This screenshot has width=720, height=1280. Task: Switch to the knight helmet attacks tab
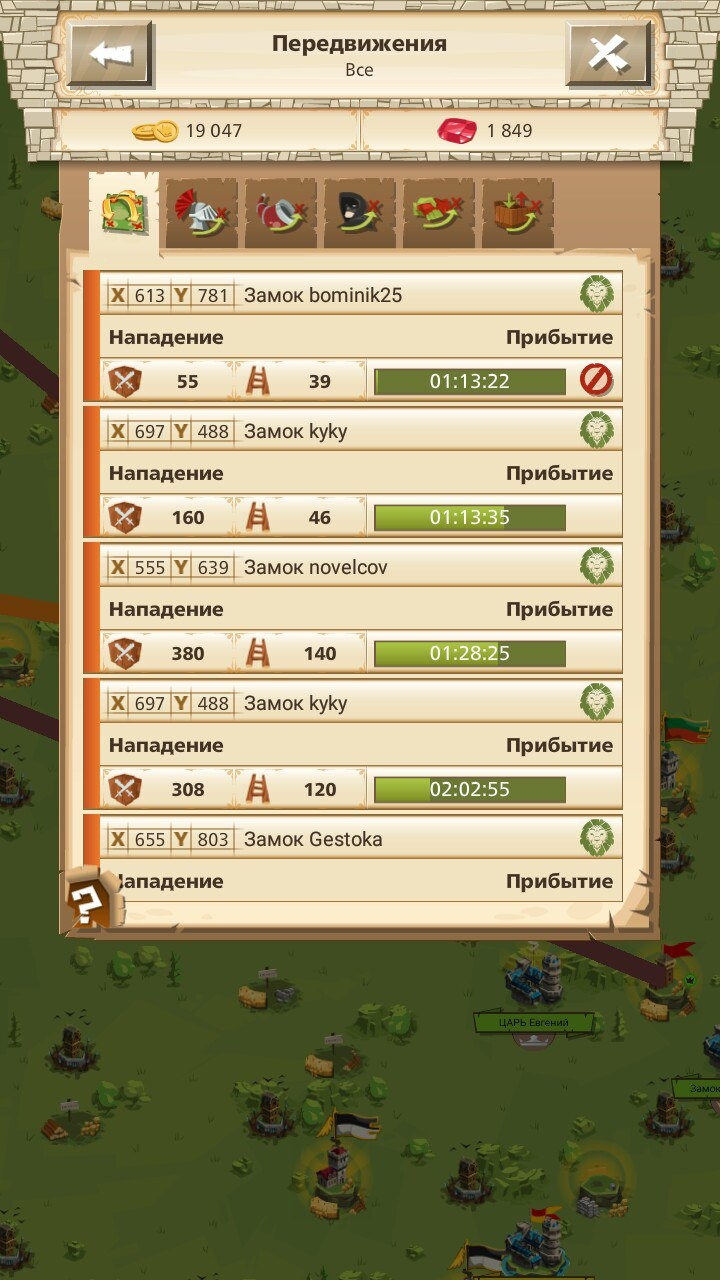(x=202, y=213)
